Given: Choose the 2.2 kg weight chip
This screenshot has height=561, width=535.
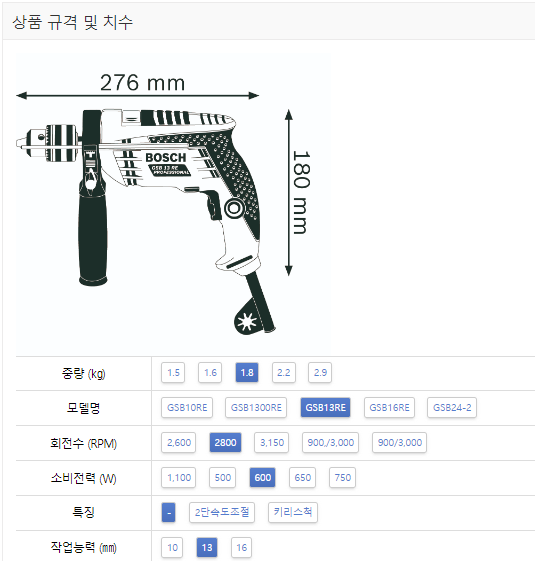Looking at the screenshot, I should pyautogui.click(x=284, y=372).
